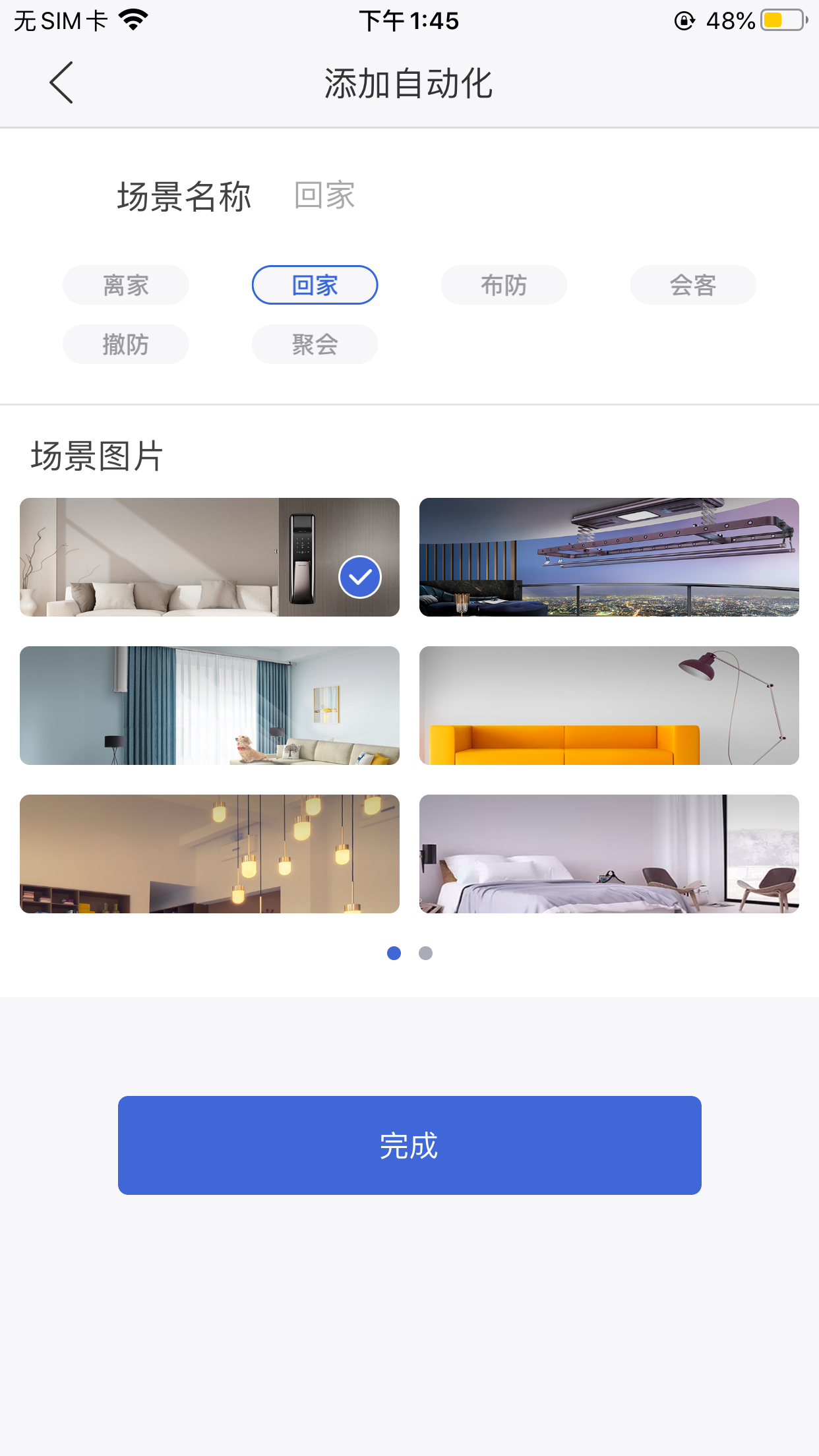Select the orange sofa scene image

609,706
